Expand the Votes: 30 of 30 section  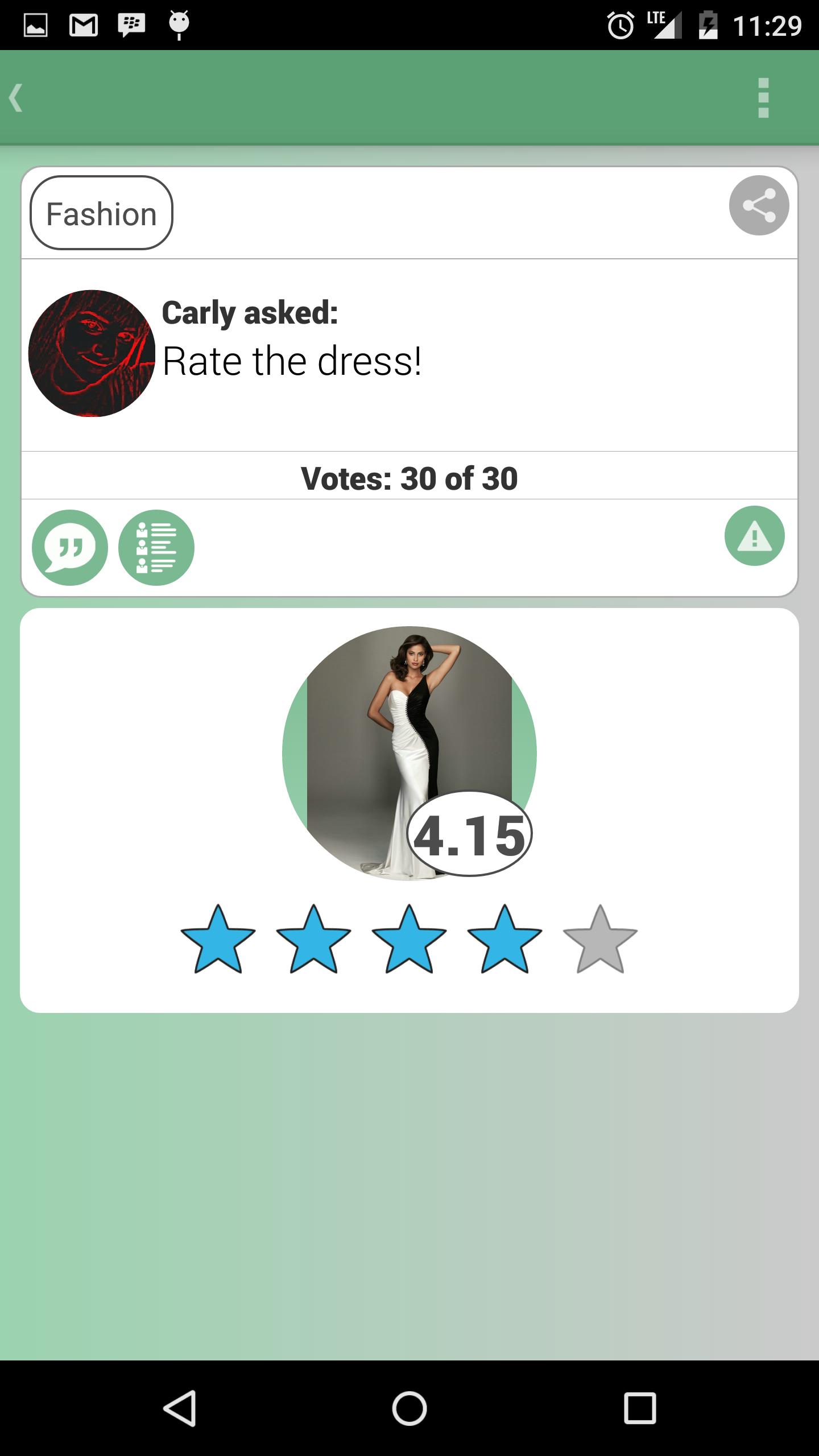pos(409,478)
